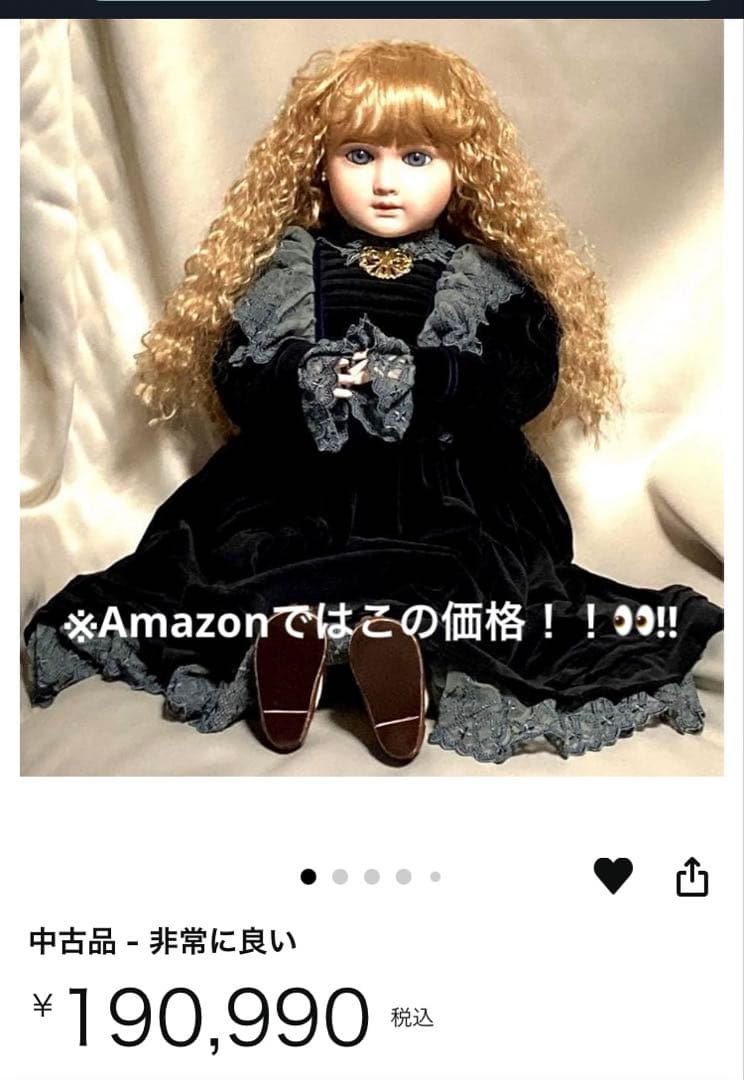Switch to the second product photo via its dot
Viewport: 744px width, 1080px height.
[x=338, y=874]
